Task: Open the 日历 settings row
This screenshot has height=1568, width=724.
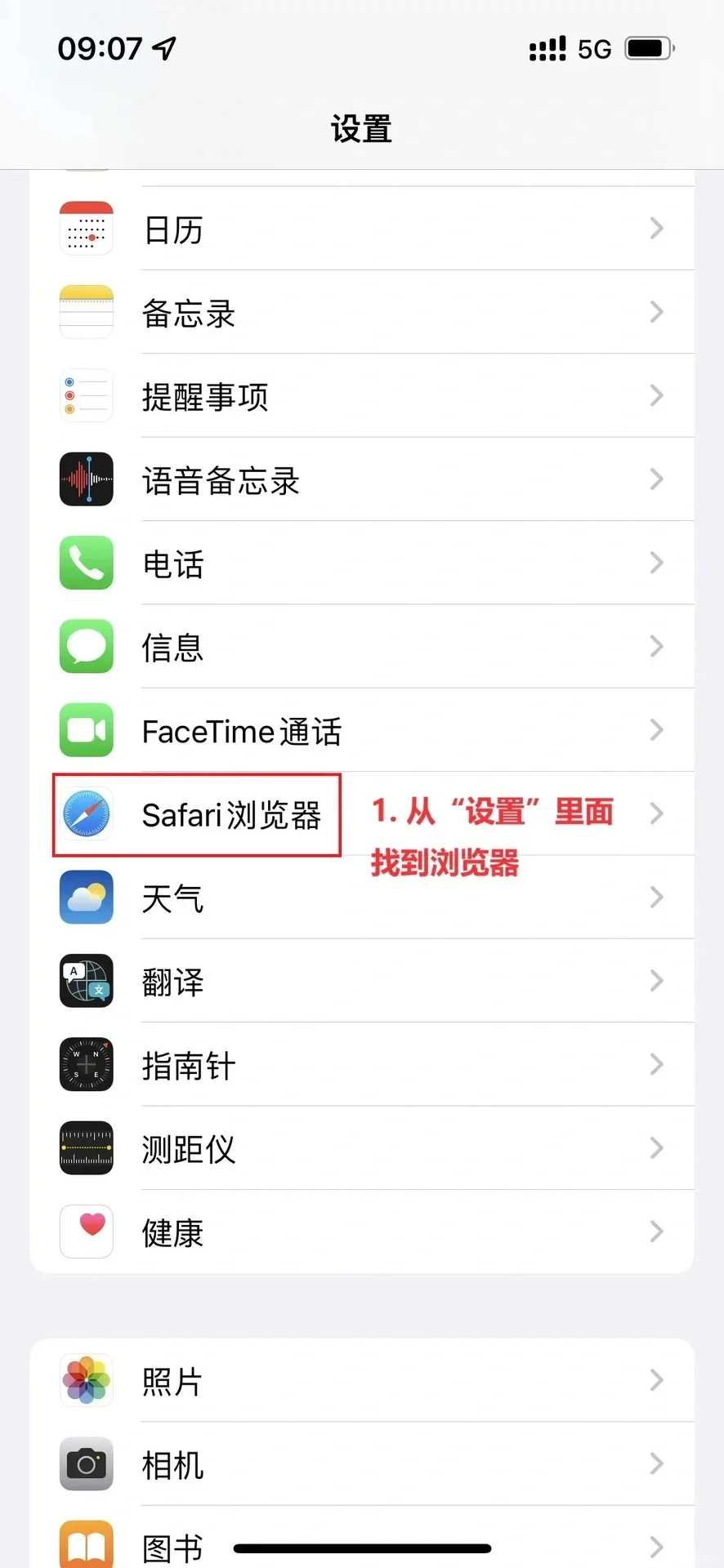Action: (x=362, y=229)
